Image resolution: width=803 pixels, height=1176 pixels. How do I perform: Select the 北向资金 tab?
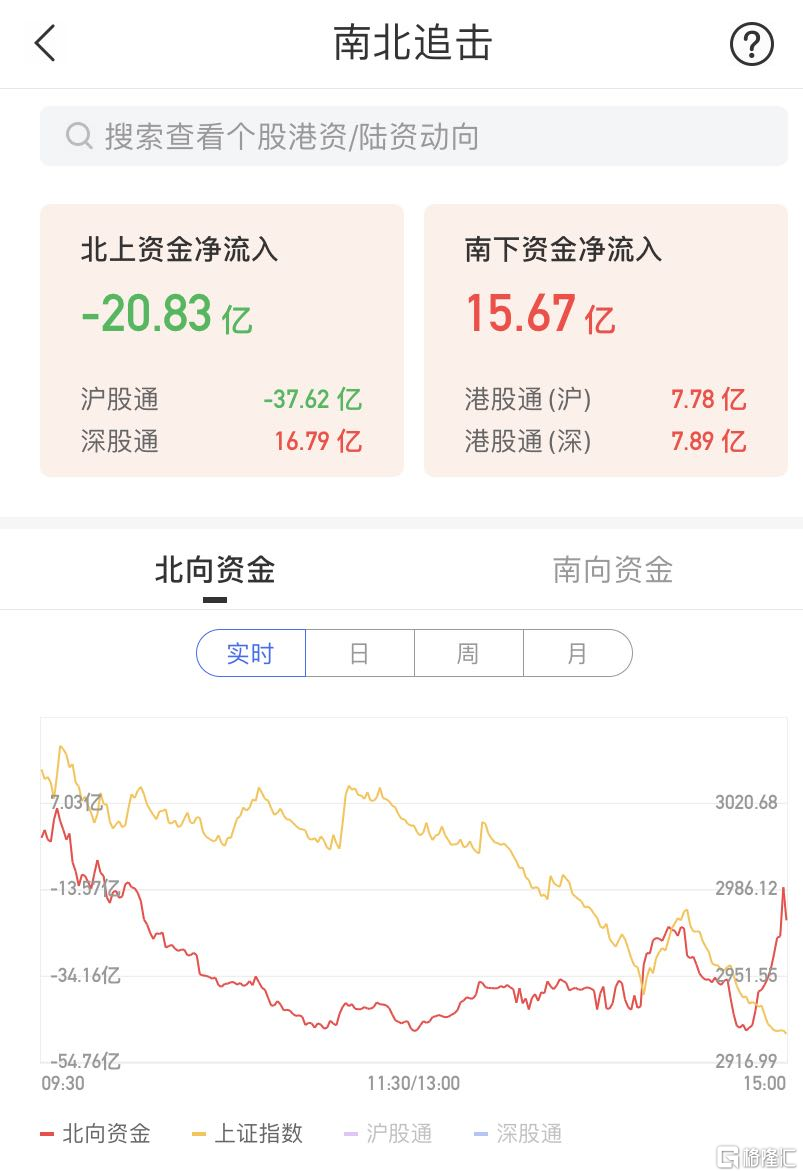[x=215, y=570]
